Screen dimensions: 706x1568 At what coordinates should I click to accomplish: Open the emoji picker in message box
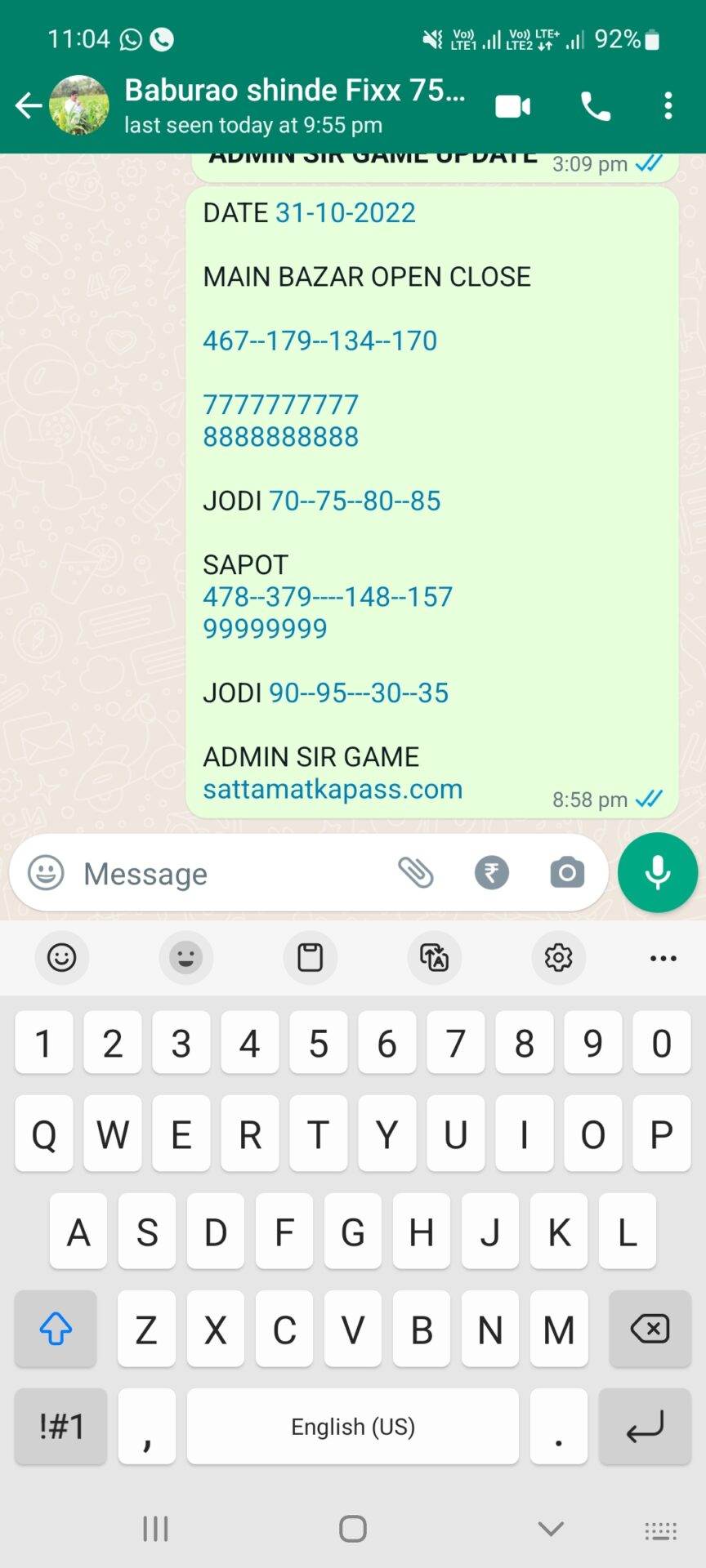click(46, 873)
